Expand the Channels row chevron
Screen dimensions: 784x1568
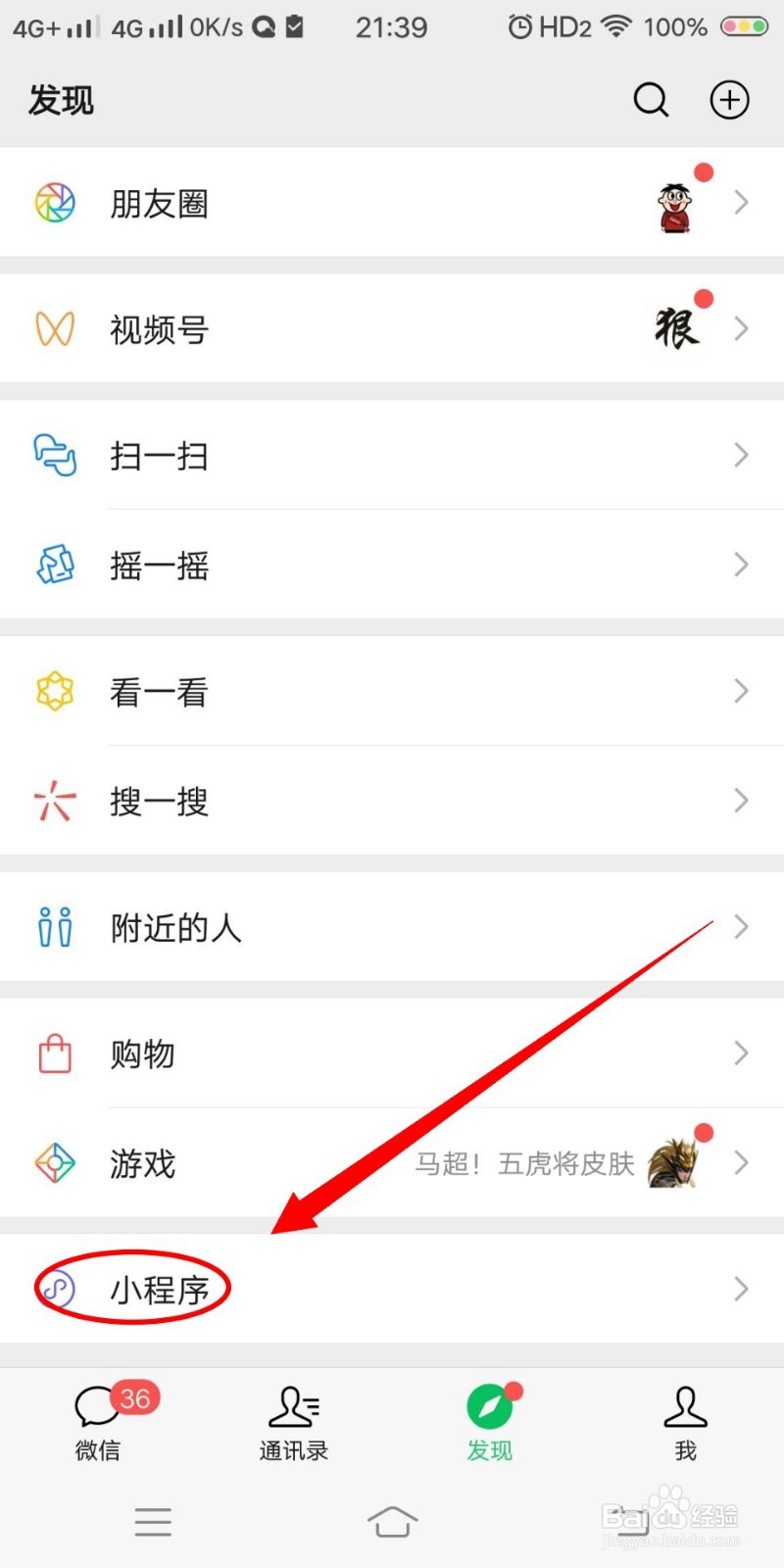(x=741, y=329)
